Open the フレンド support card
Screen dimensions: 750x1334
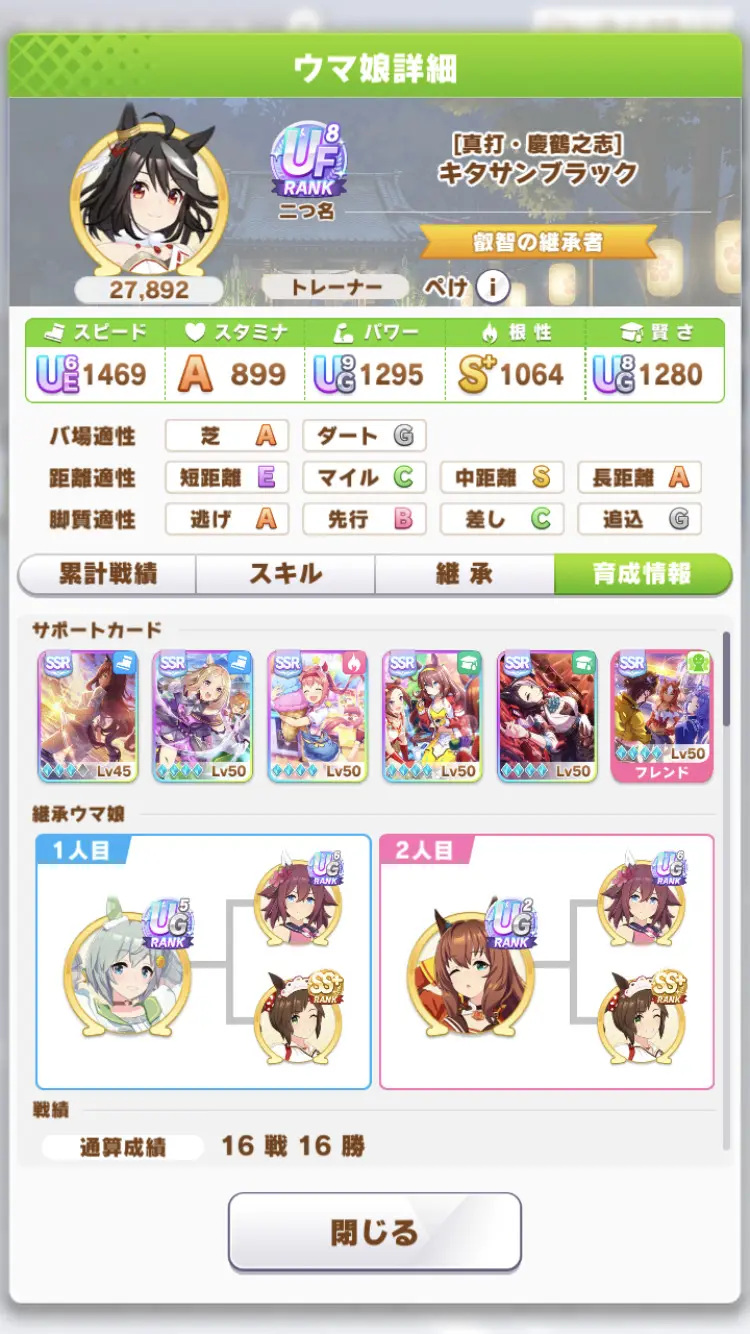[x=661, y=715]
